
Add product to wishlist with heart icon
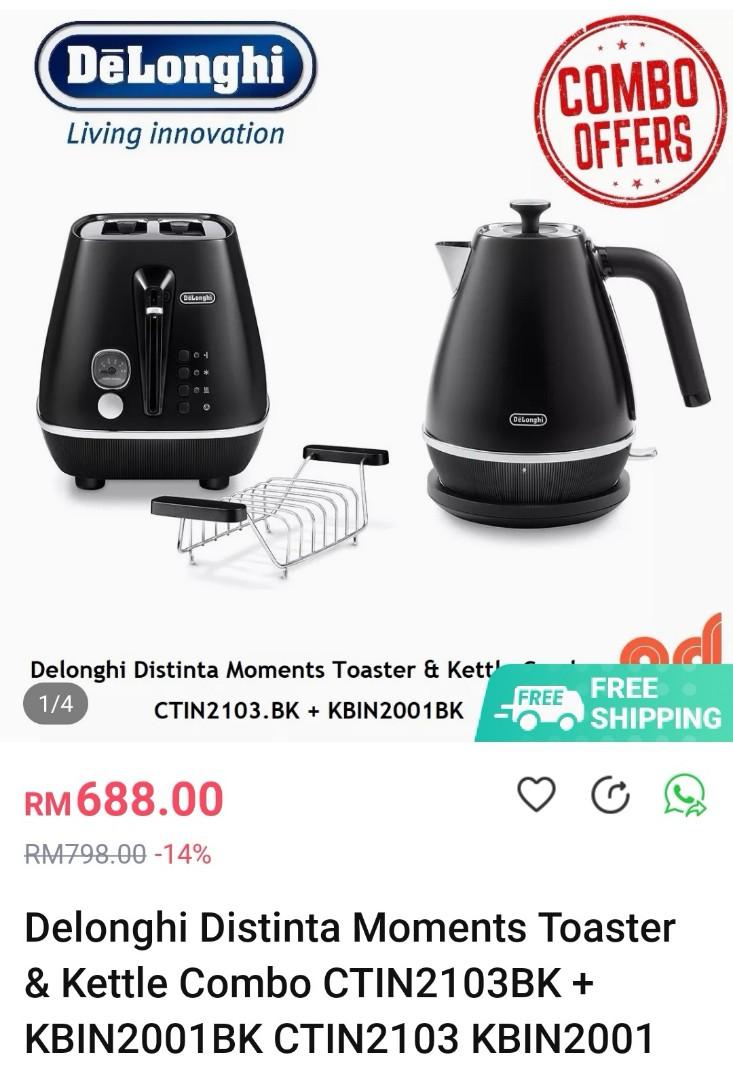pos(536,795)
